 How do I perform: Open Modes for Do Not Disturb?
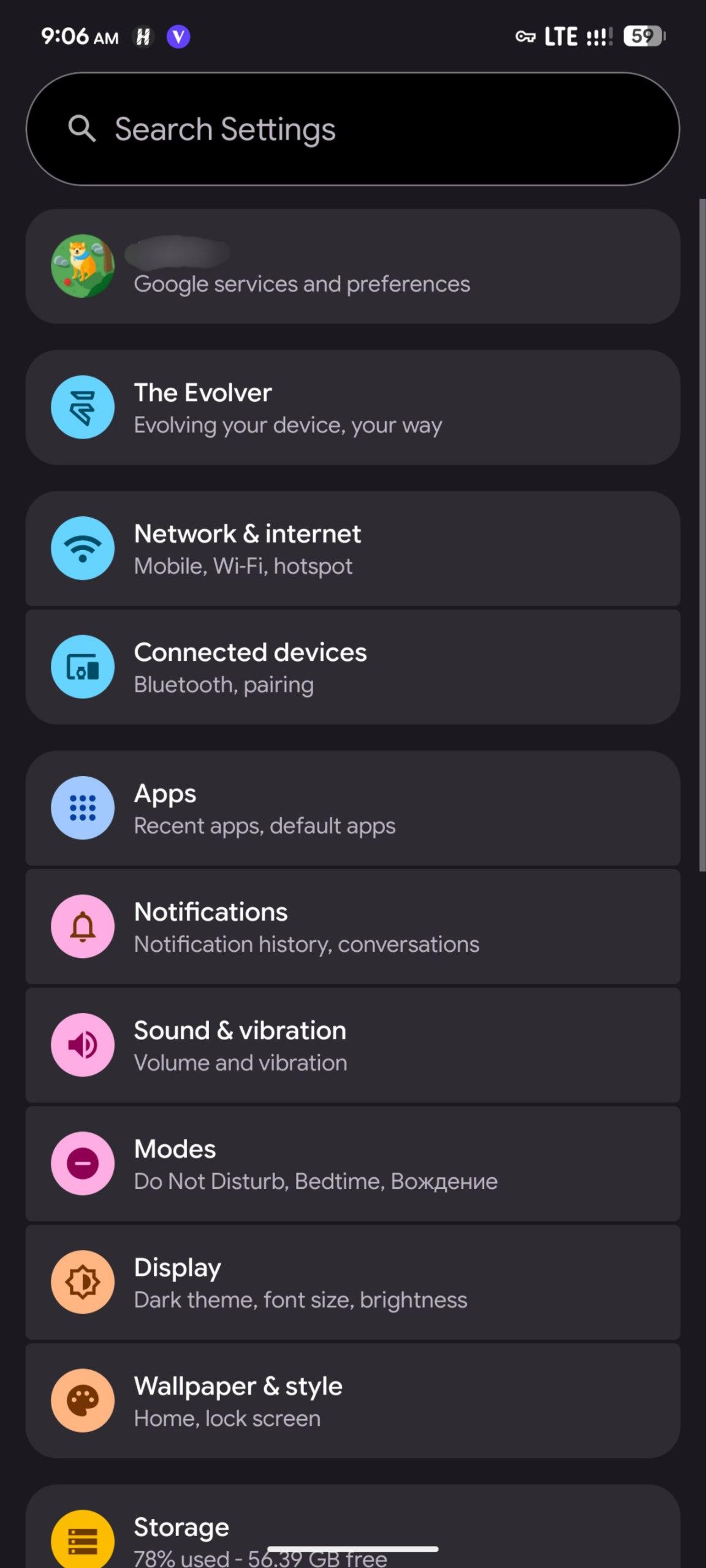point(352,1164)
